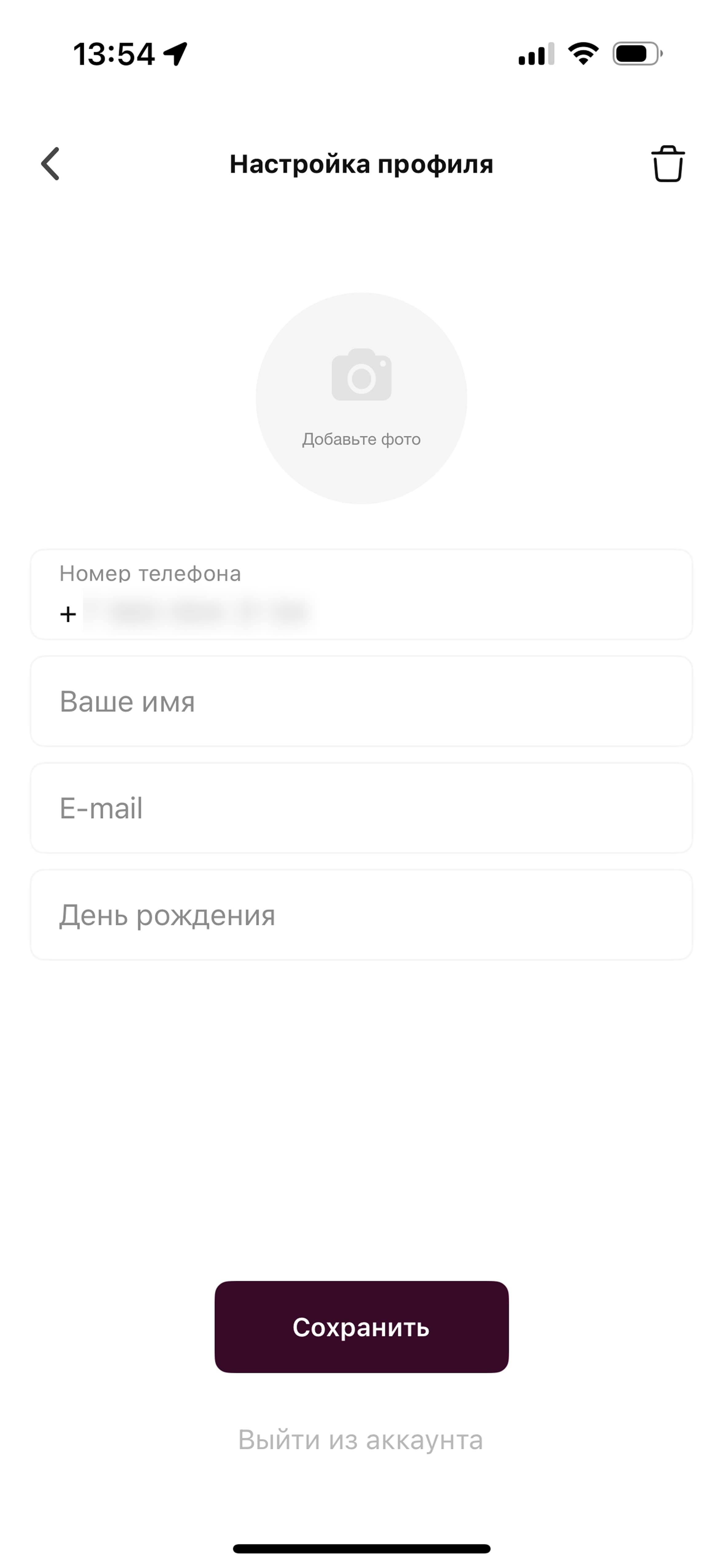723x1568 pixels.
Task: Select the Номер телефона field
Action: [x=361, y=595]
